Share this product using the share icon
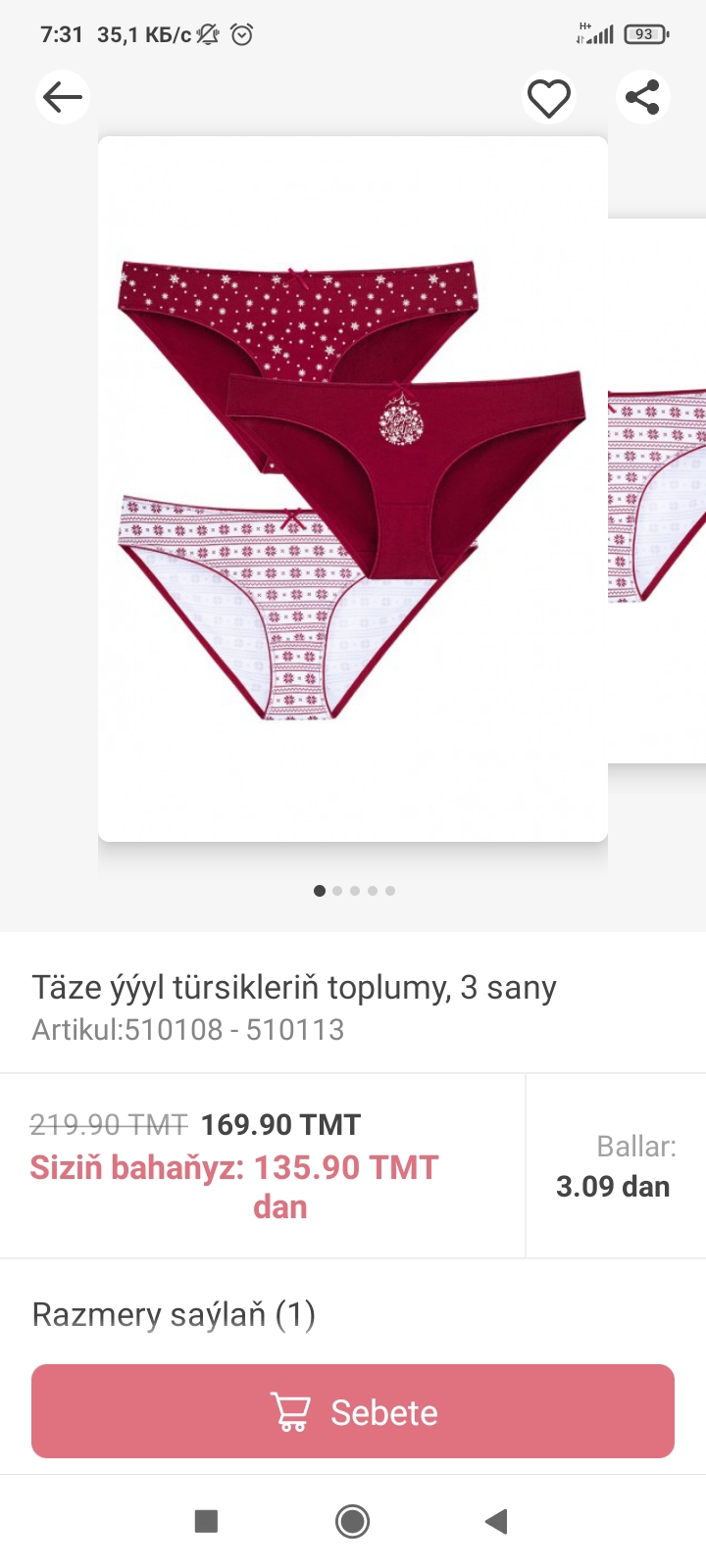The width and height of the screenshot is (706, 1568). (643, 96)
